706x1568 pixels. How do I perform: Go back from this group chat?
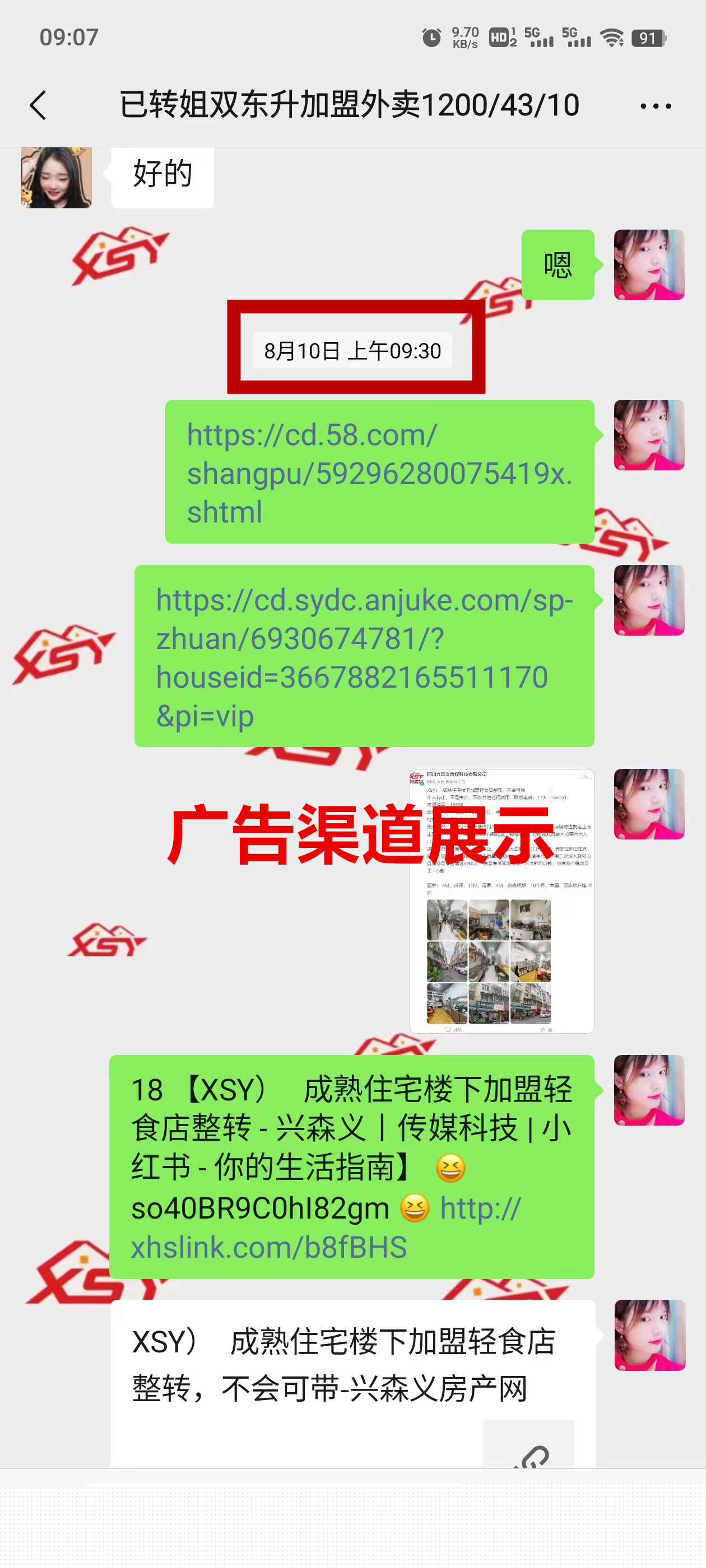(x=38, y=105)
